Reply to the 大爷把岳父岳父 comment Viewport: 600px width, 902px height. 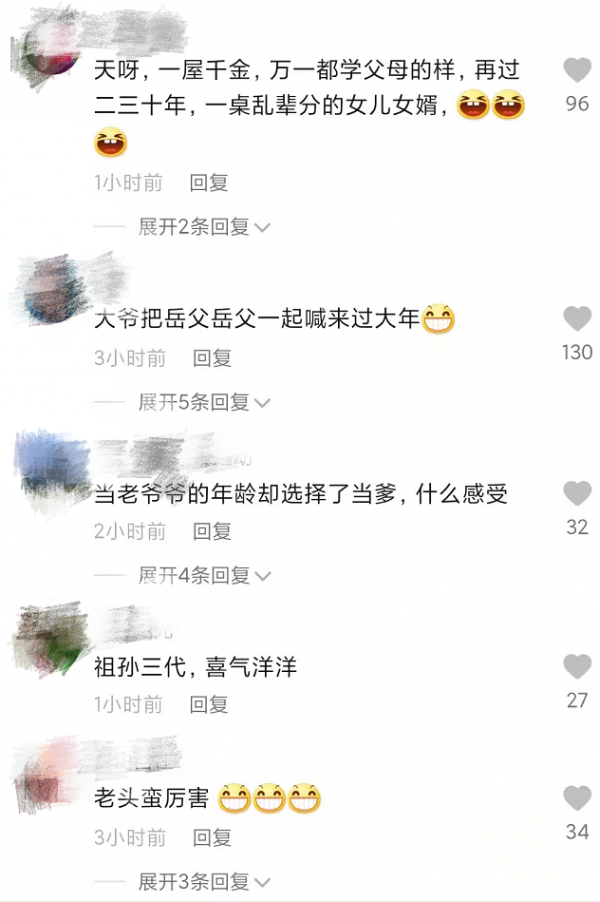coord(212,357)
